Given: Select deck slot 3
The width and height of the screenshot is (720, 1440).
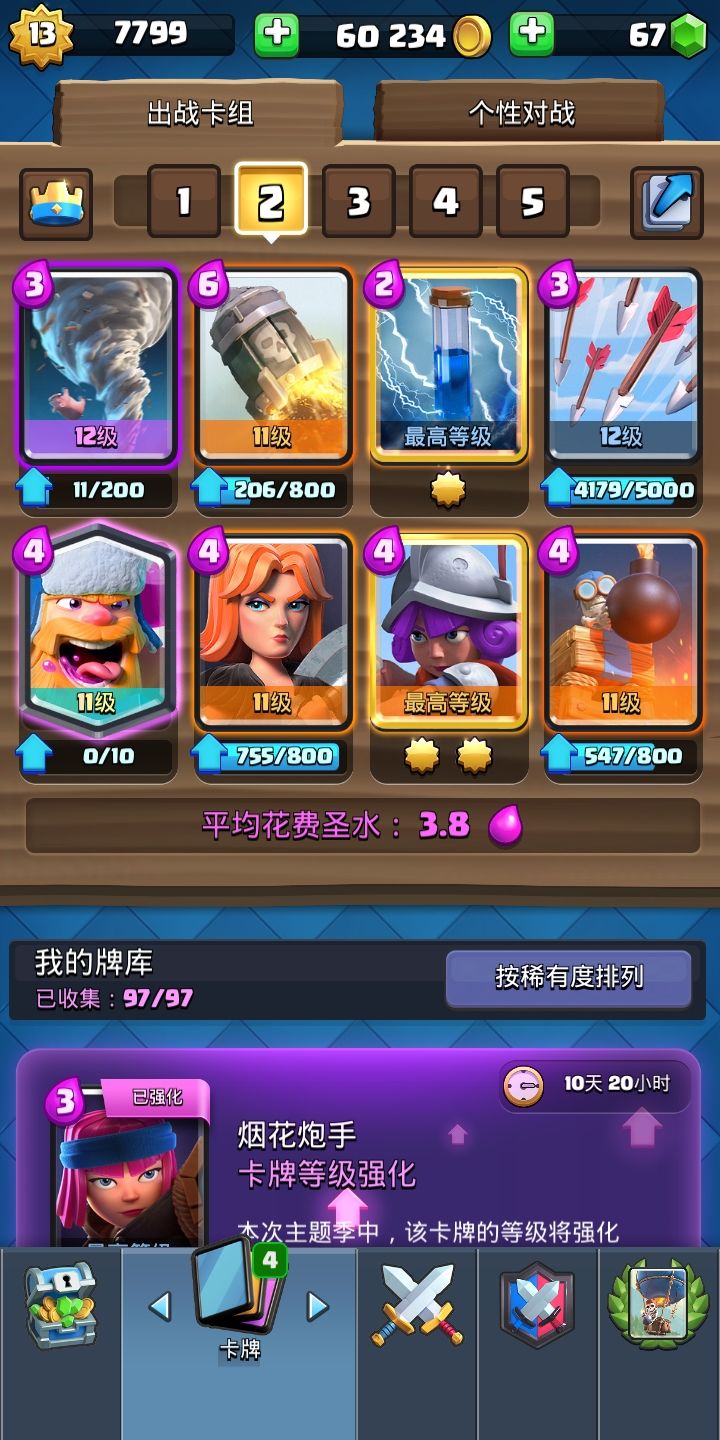Looking at the screenshot, I should (358, 201).
